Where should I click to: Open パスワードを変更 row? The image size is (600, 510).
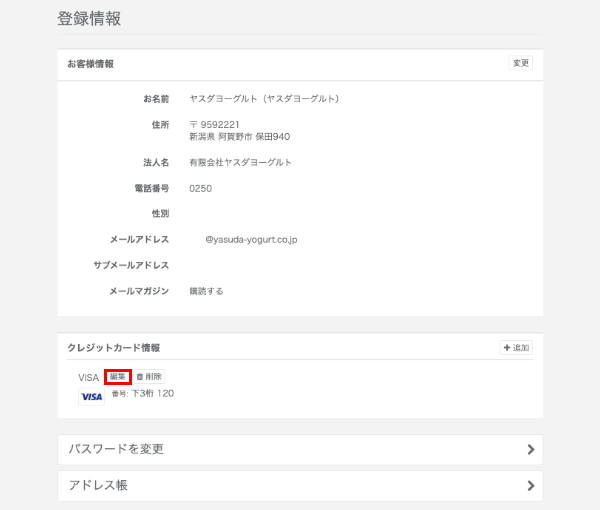[300, 449]
